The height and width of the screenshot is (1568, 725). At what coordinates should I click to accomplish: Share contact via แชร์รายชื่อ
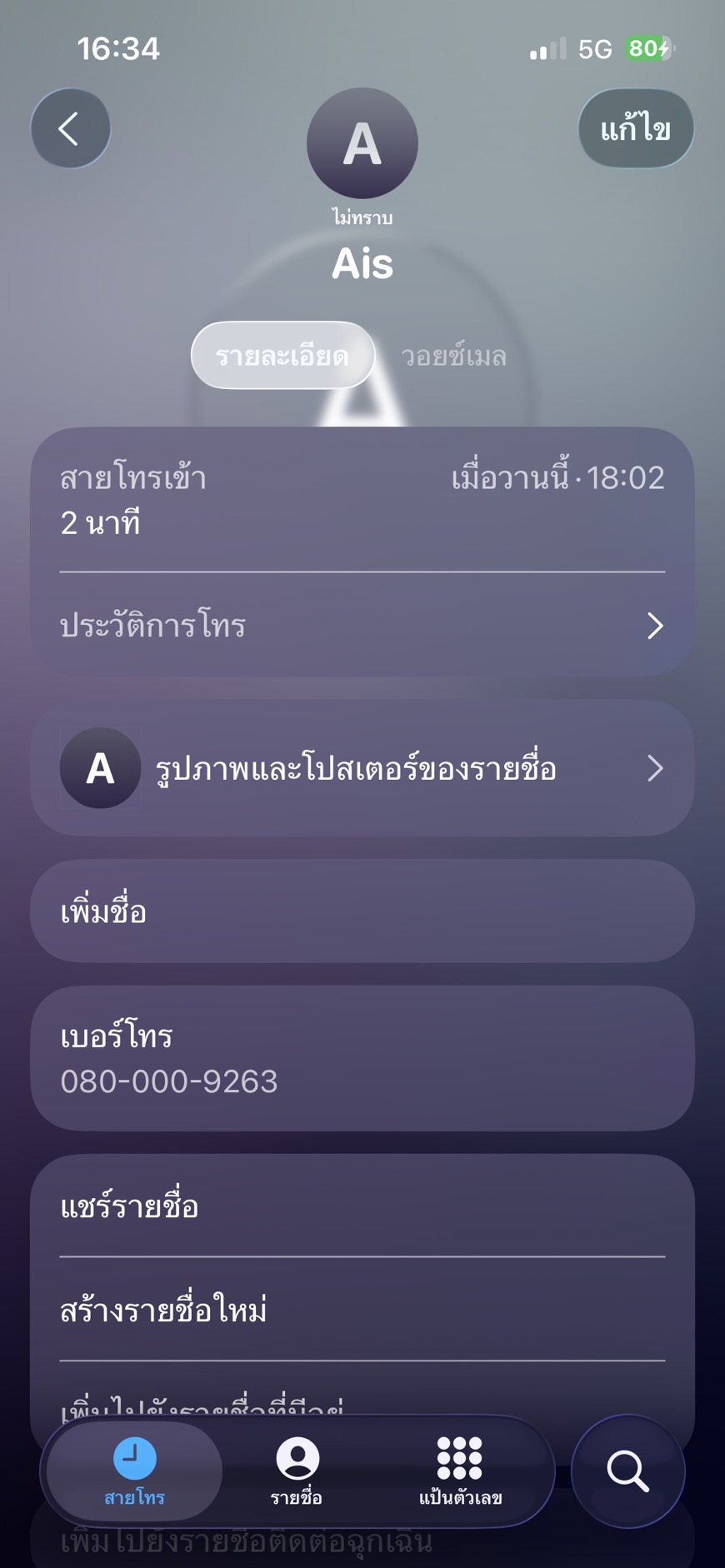362,1206
